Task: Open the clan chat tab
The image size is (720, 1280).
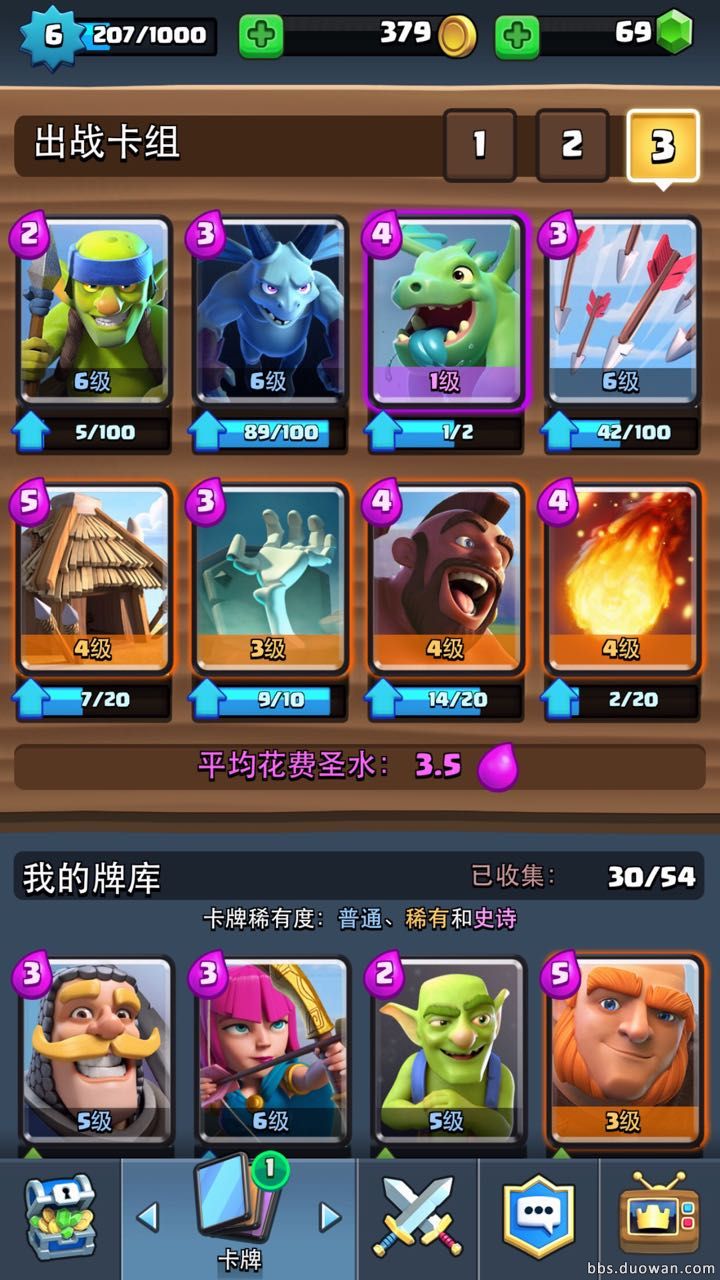Action: point(539,1218)
